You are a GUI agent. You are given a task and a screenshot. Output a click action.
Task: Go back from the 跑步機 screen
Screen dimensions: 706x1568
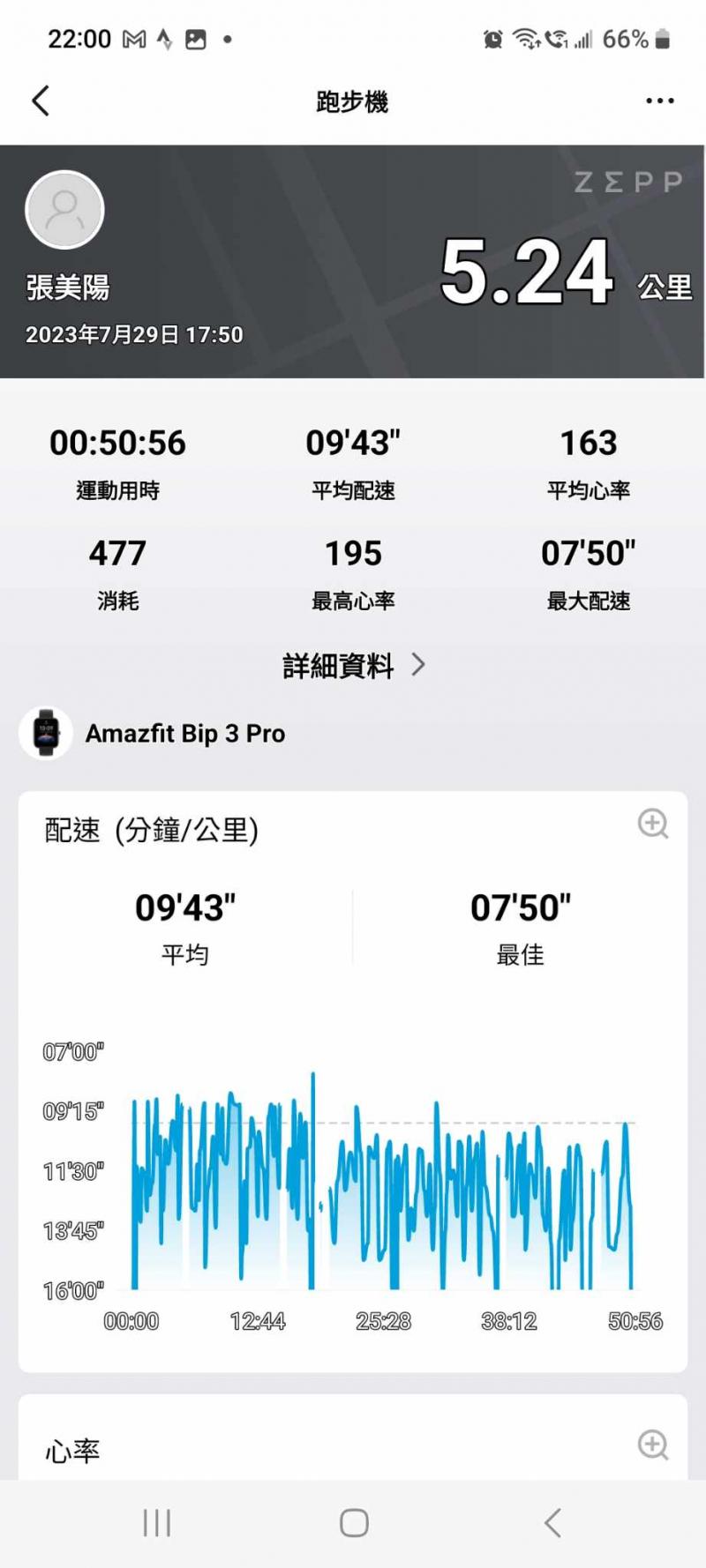click(x=41, y=101)
